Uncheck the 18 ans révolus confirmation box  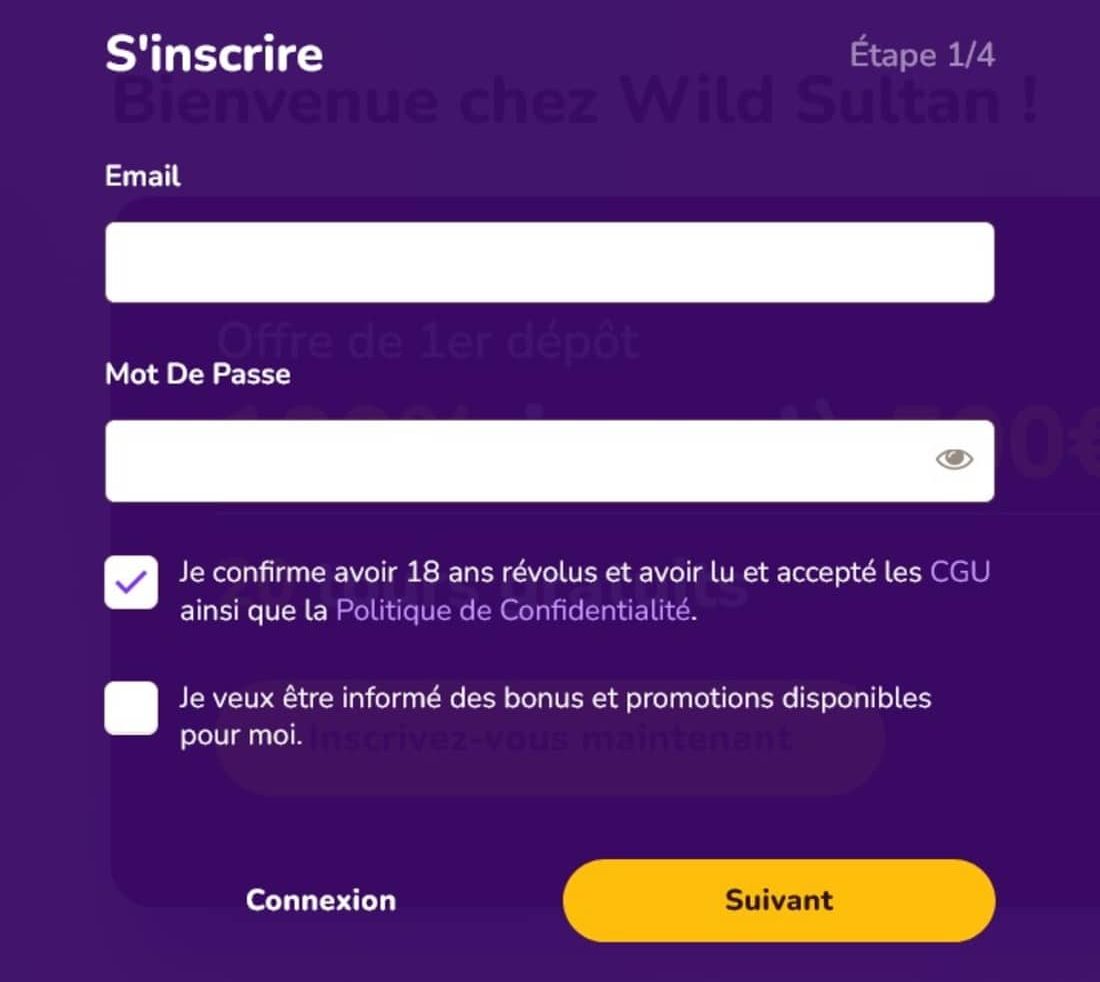(131, 582)
